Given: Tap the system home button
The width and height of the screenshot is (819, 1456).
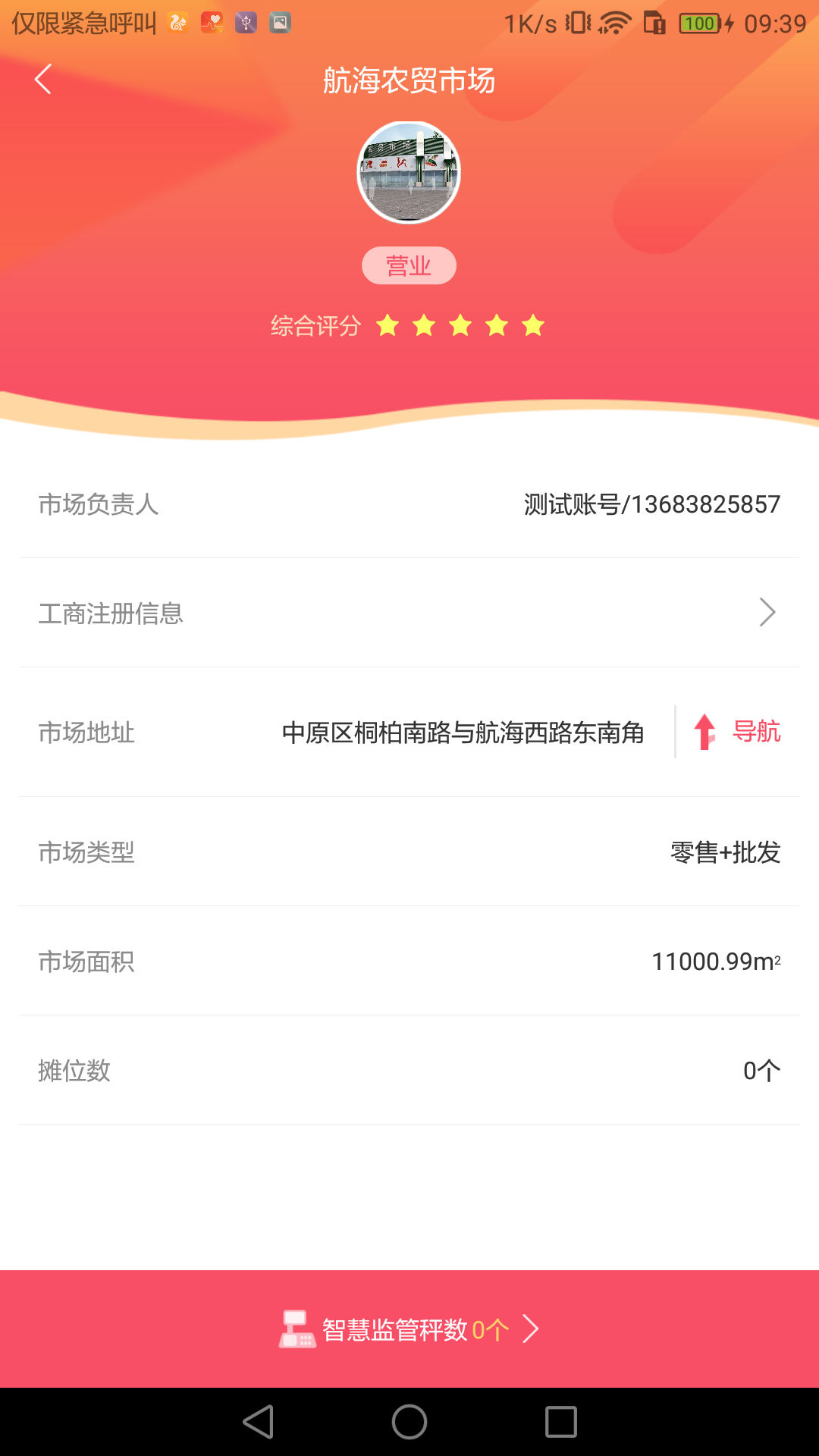Looking at the screenshot, I should click(409, 1422).
